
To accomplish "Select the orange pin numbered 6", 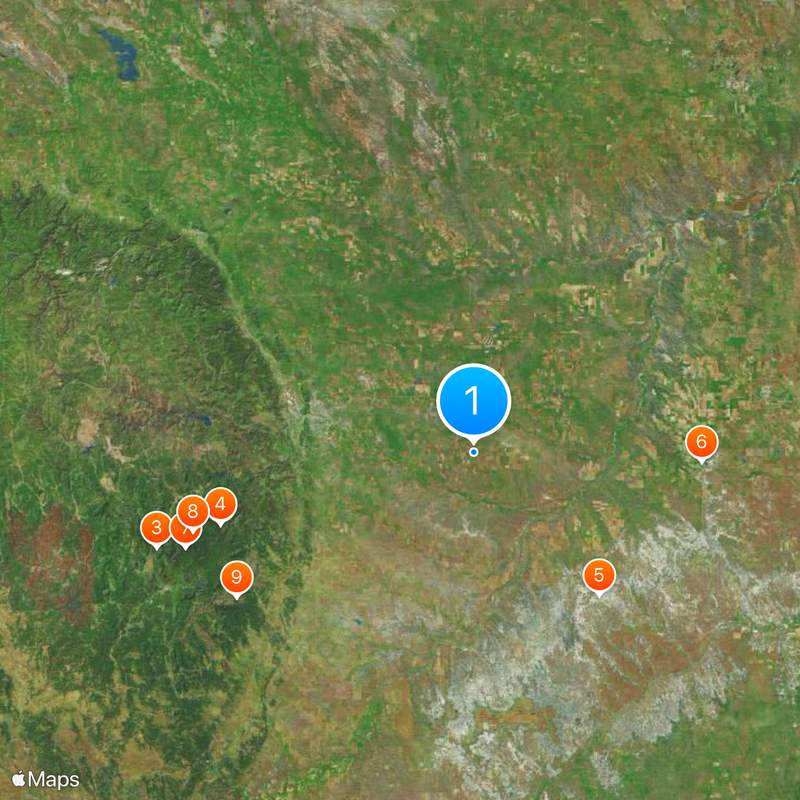I will tap(702, 442).
